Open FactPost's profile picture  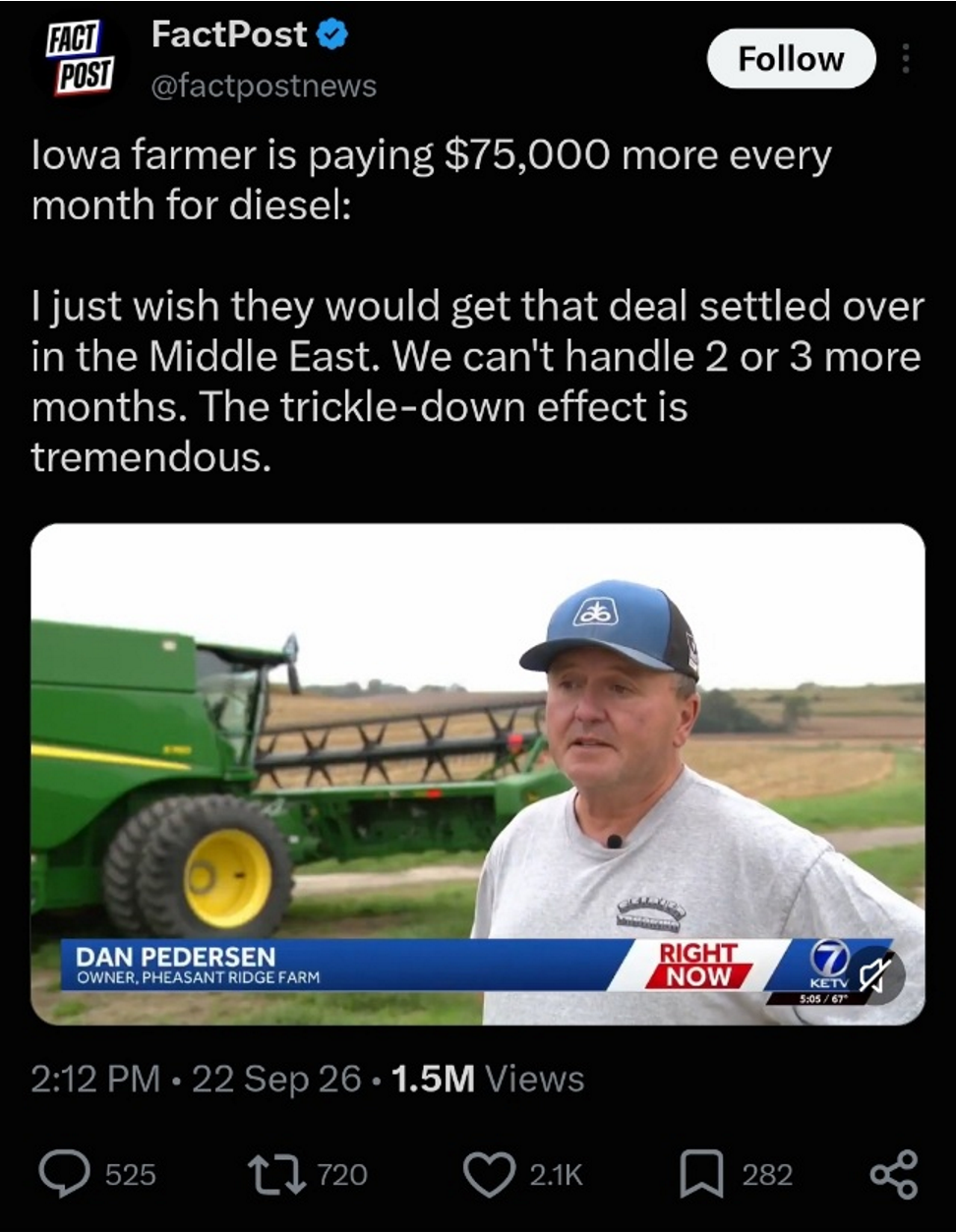click(81, 59)
